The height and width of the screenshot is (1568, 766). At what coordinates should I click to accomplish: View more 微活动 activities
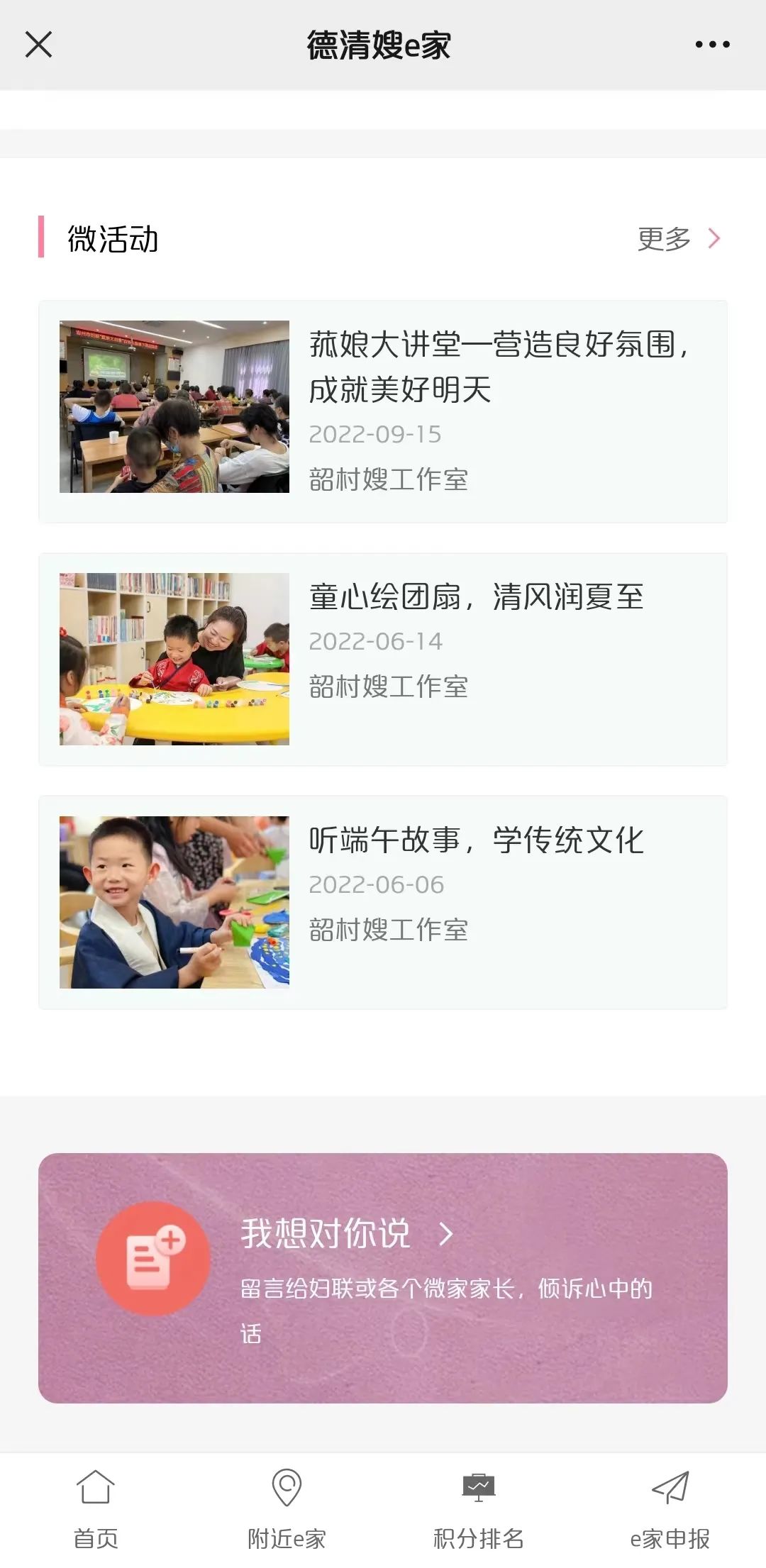678,239
